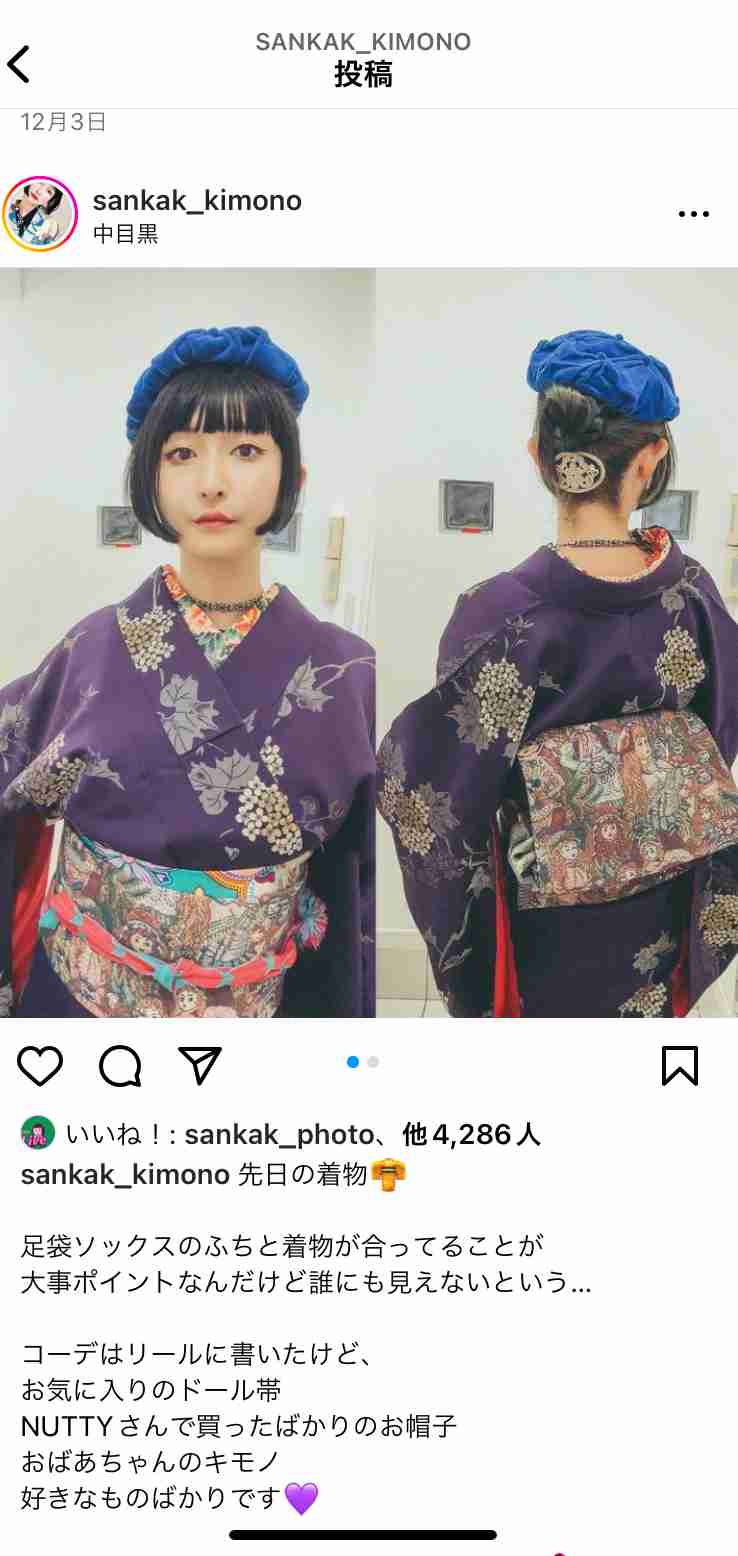The height and width of the screenshot is (1556, 738).
Task: Like the post with the heart icon
Action: tap(40, 1066)
